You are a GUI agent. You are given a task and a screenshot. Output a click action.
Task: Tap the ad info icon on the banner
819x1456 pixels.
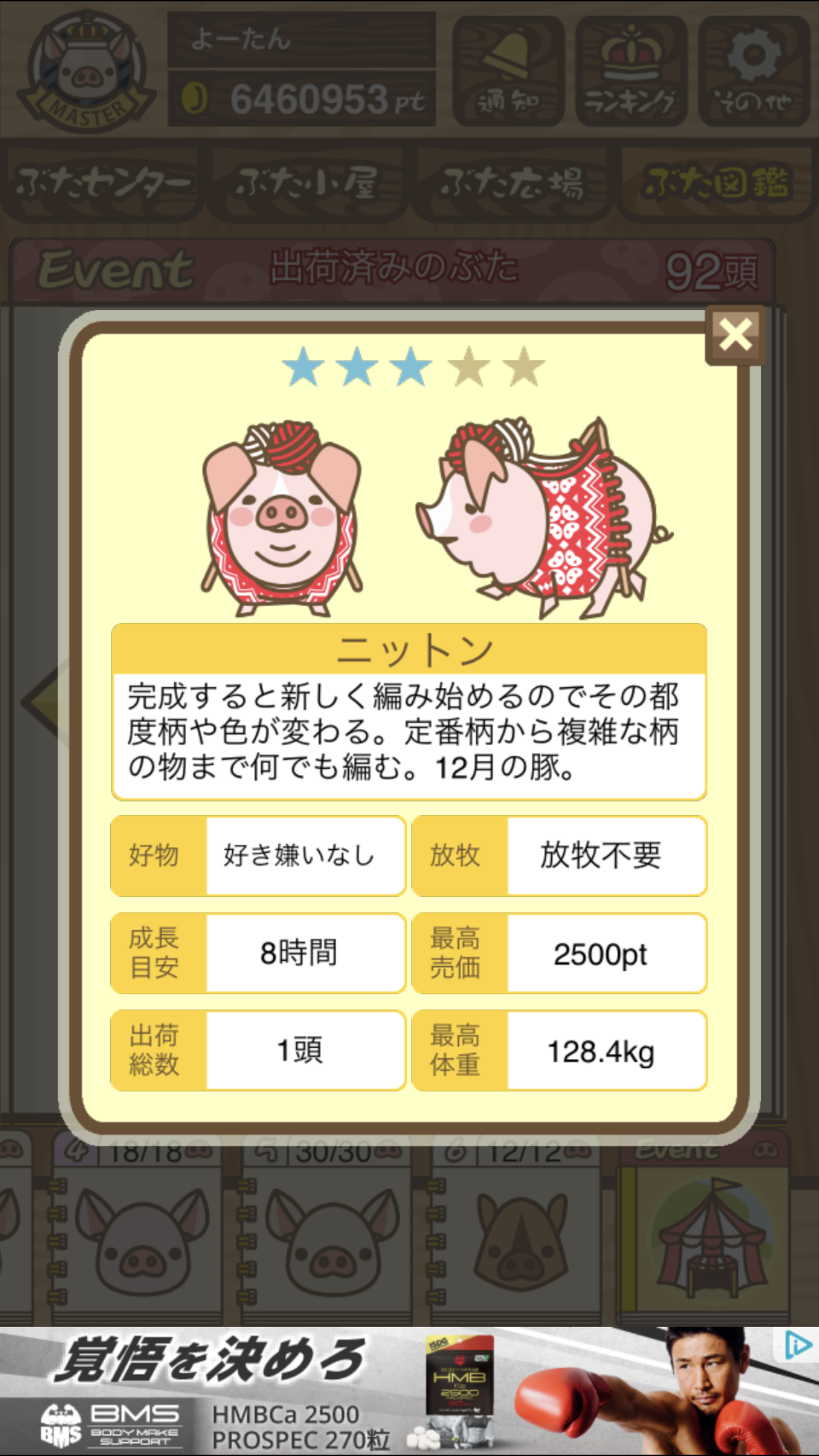(797, 1345)
